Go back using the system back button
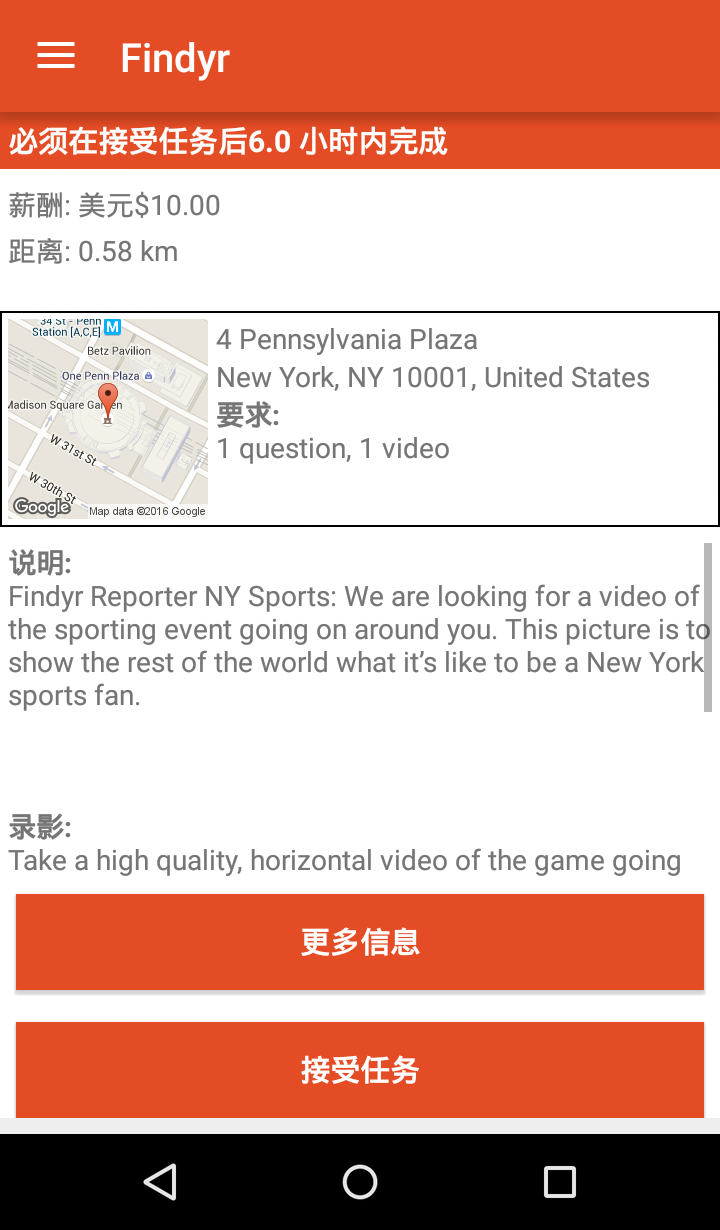 pyautogui.click(x=160, y=1182)
